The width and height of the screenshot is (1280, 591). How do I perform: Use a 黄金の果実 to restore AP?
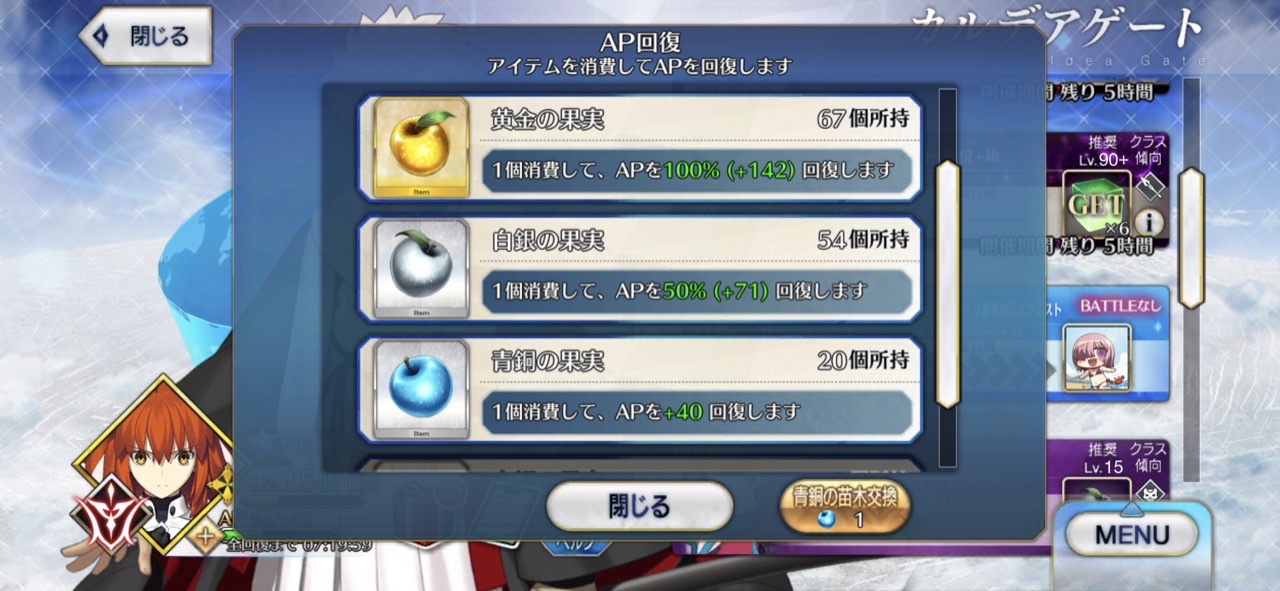pos(640,148)
